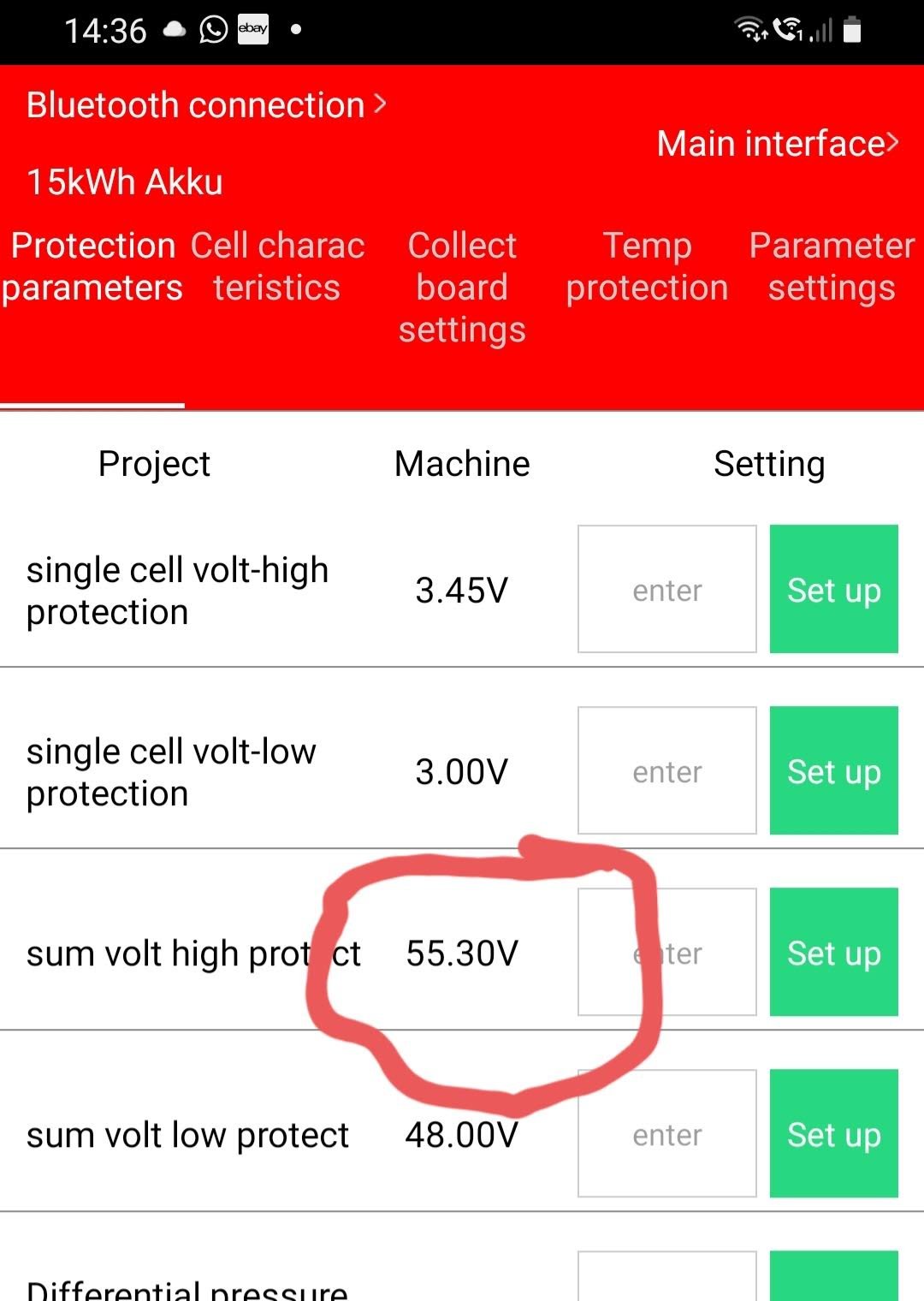Screen dimensions: 924x1301
Task: Open the Parameter settings tab
Action: pos(832,267)
